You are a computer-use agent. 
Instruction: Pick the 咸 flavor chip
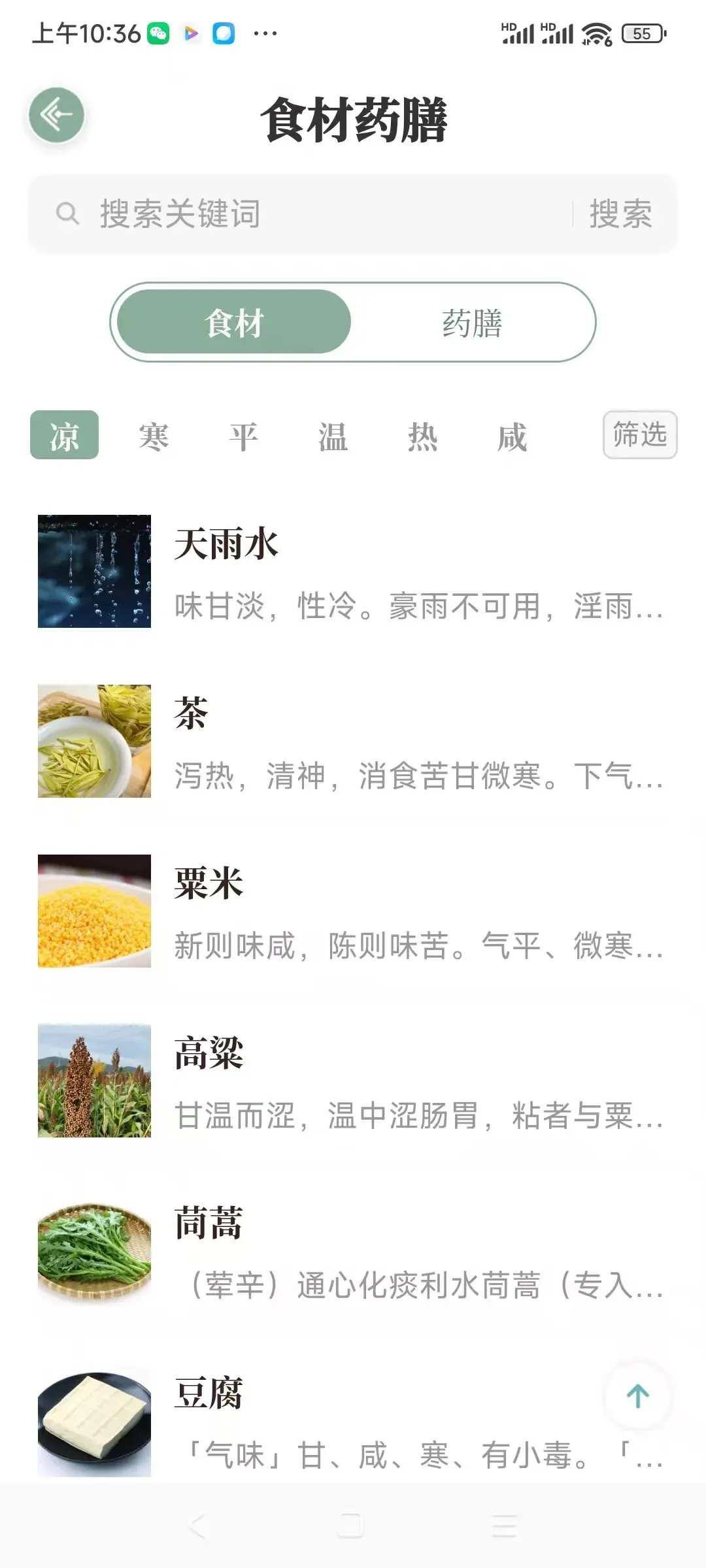coord(512,436)
